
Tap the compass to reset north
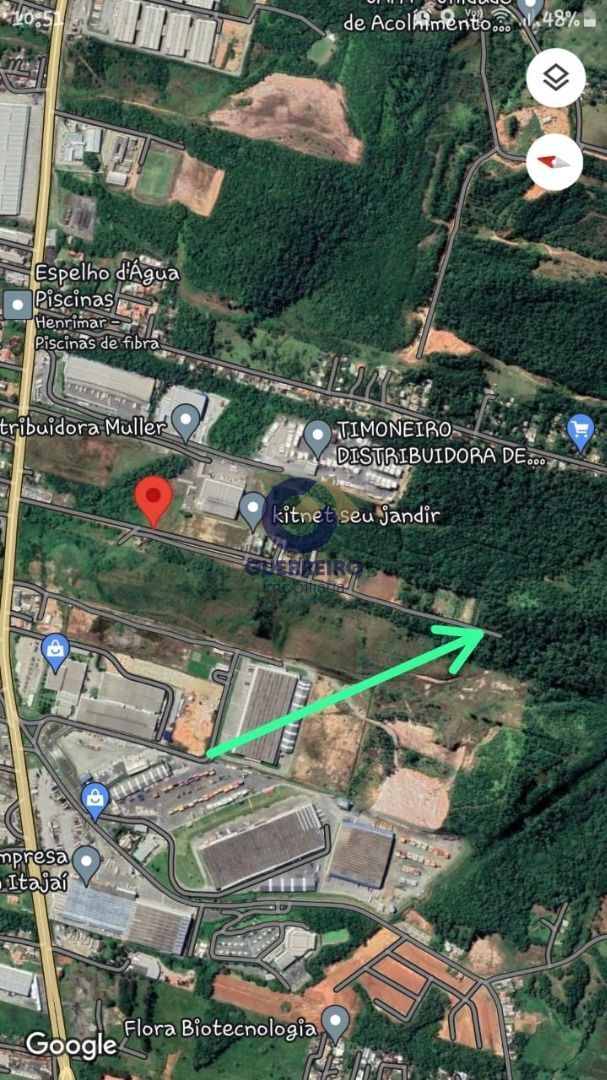coord(555,161)
